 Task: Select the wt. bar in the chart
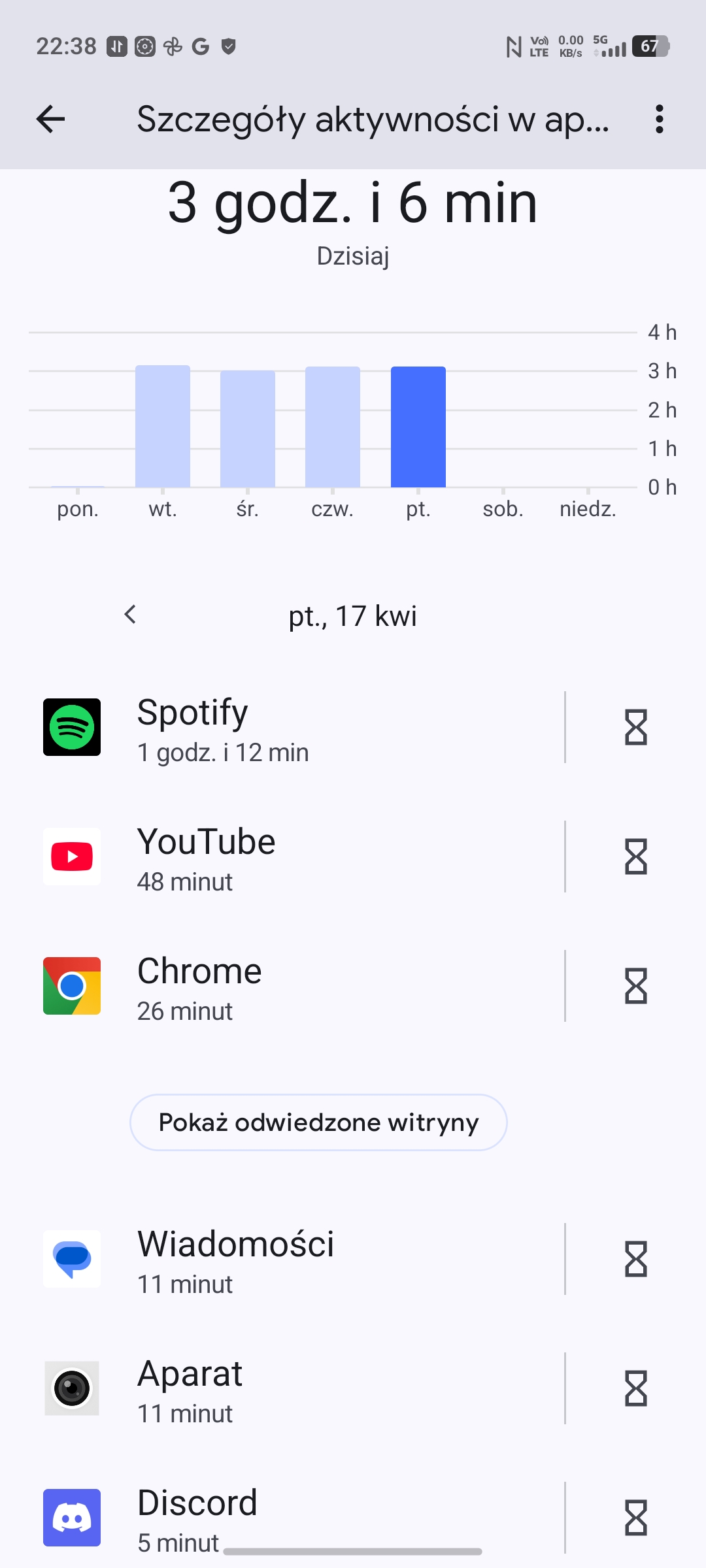click(163, 426)
